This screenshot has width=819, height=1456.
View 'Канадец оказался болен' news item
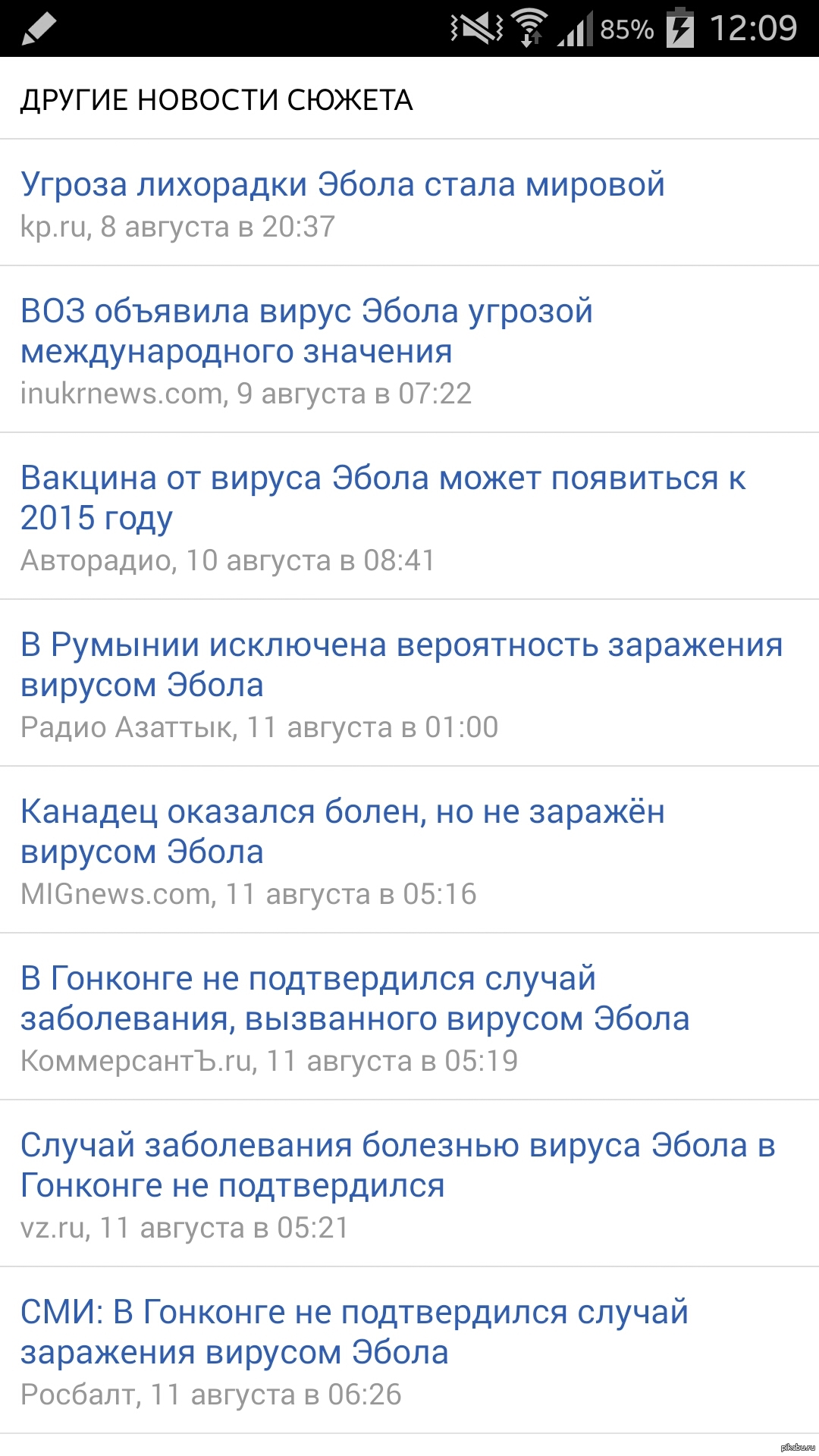(x=343, y=832)
